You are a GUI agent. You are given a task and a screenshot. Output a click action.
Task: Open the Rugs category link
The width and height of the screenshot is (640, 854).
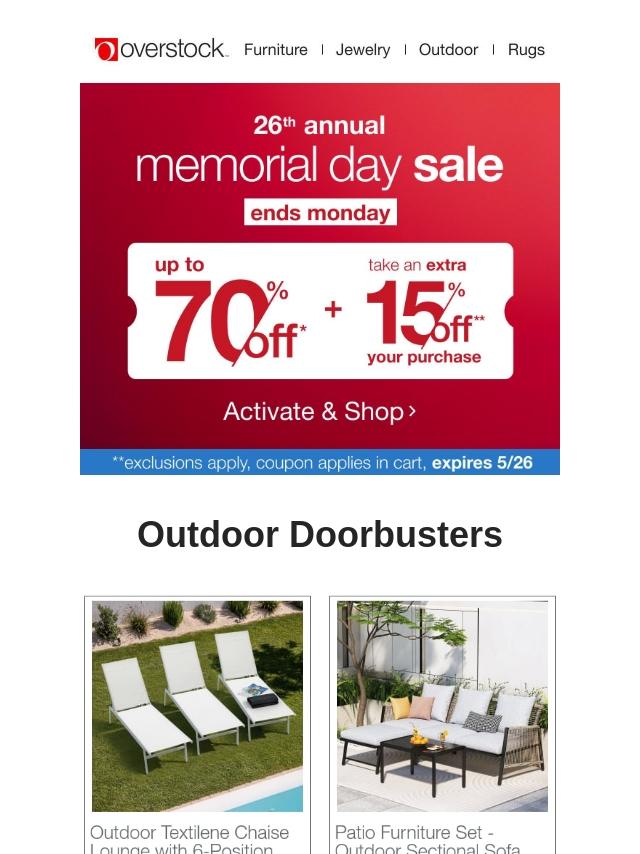point(526,49)
